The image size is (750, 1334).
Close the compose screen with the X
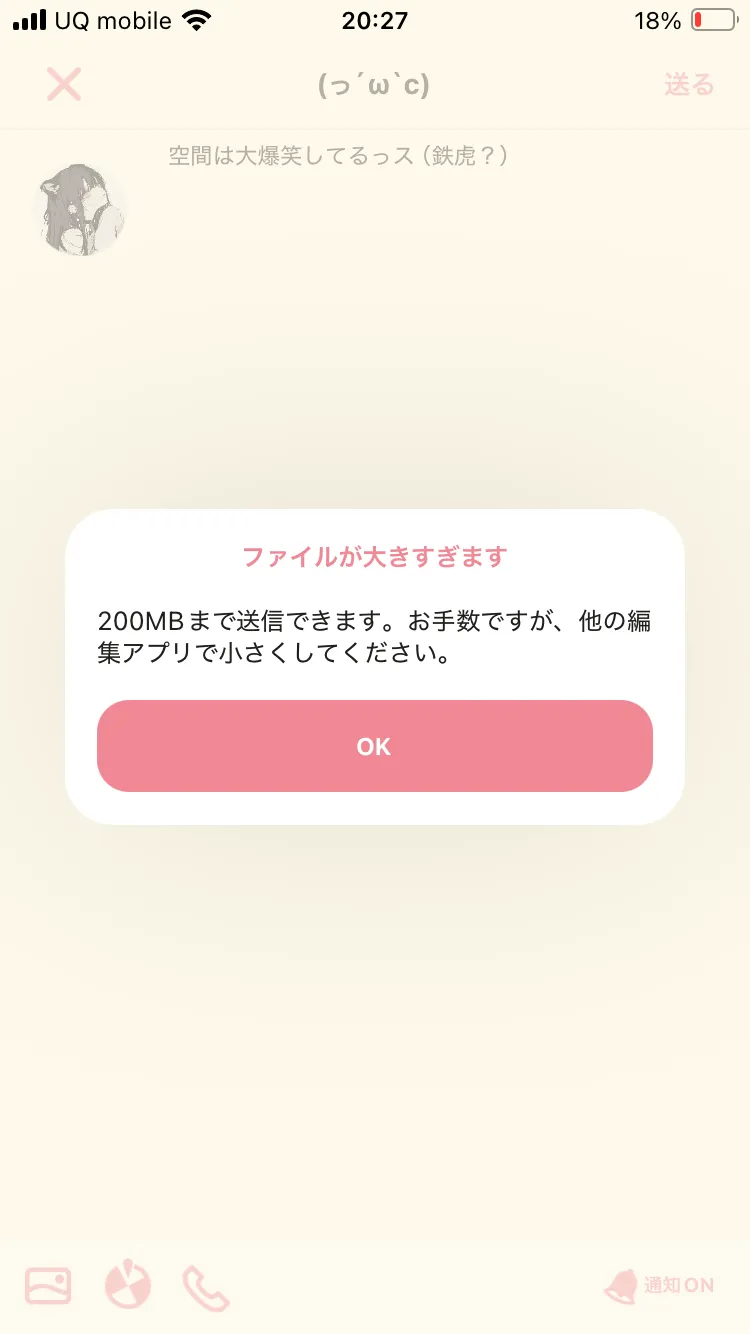[x=64, y=84]
